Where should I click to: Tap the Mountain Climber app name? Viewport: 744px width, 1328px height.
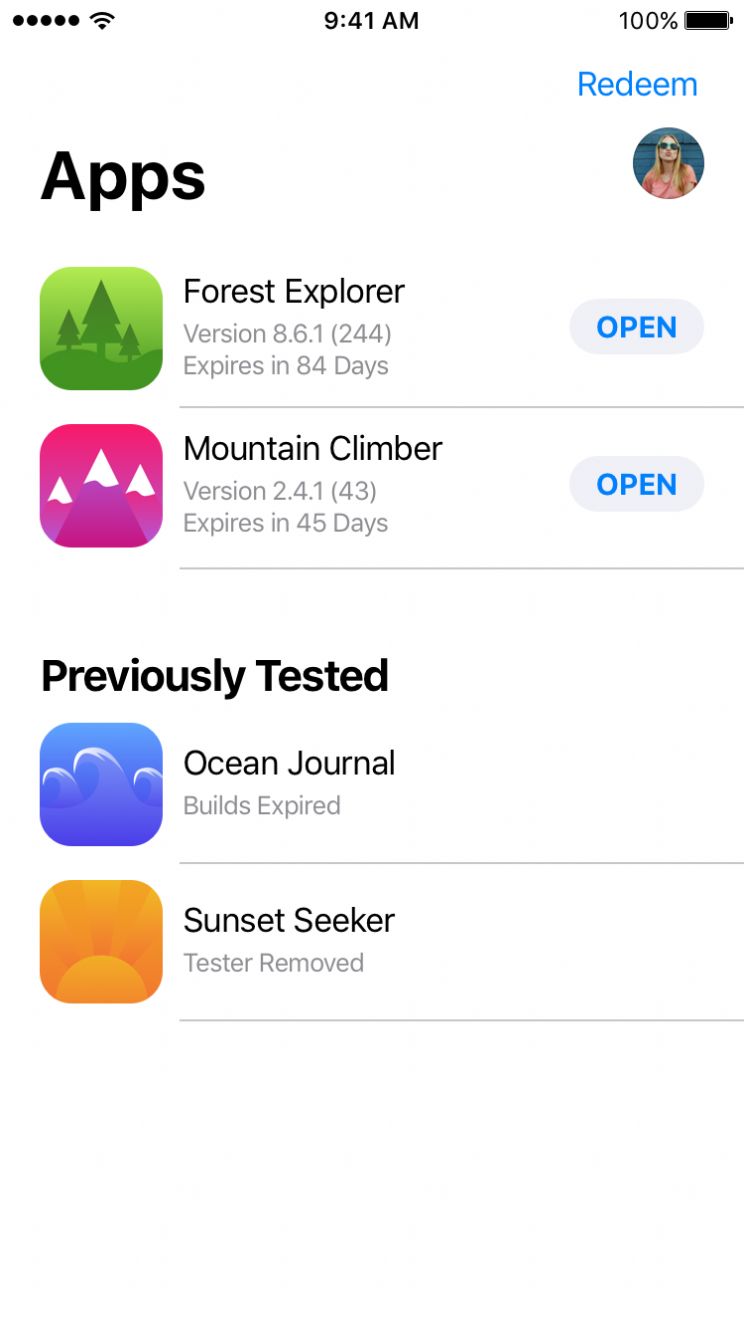pos(312,448)
